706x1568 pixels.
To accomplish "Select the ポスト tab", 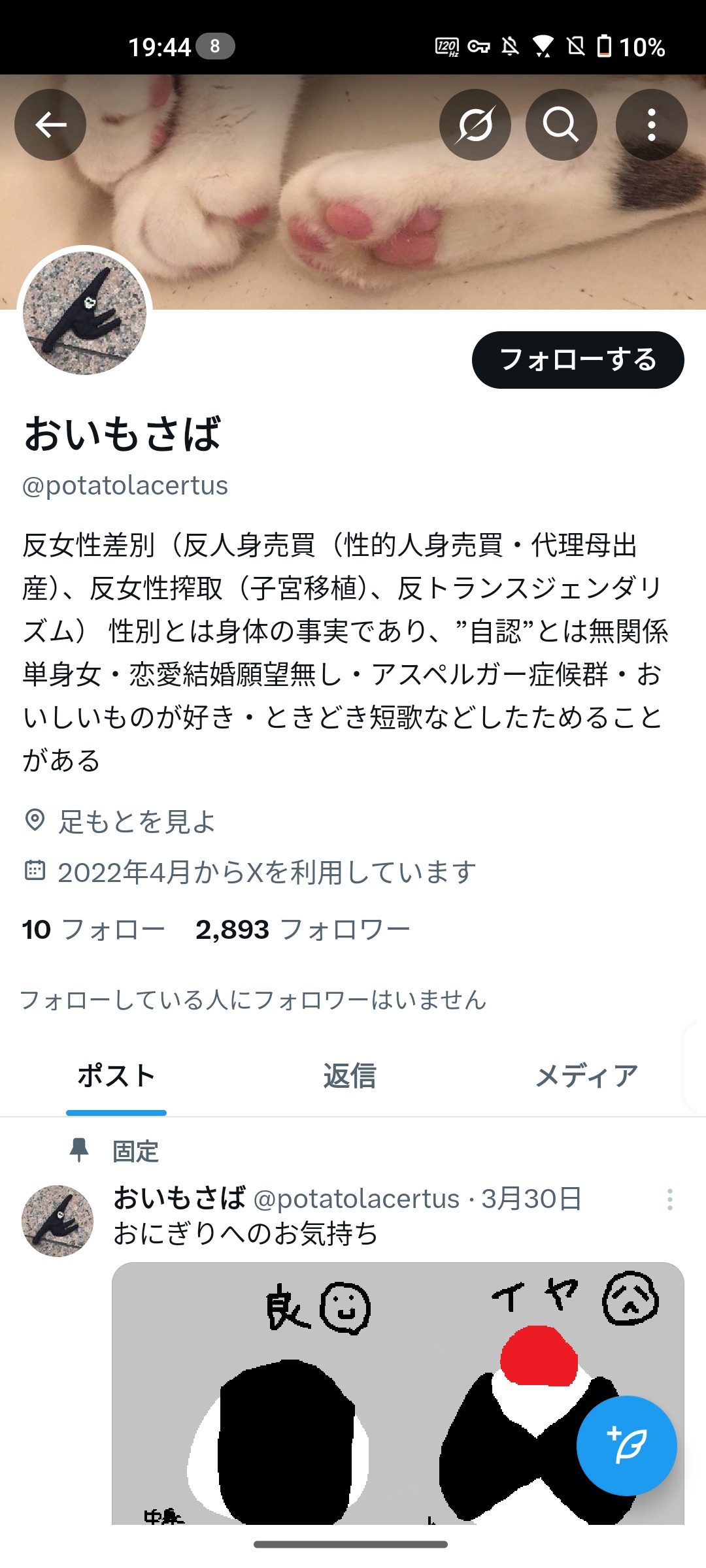I will pos(116,1076).
